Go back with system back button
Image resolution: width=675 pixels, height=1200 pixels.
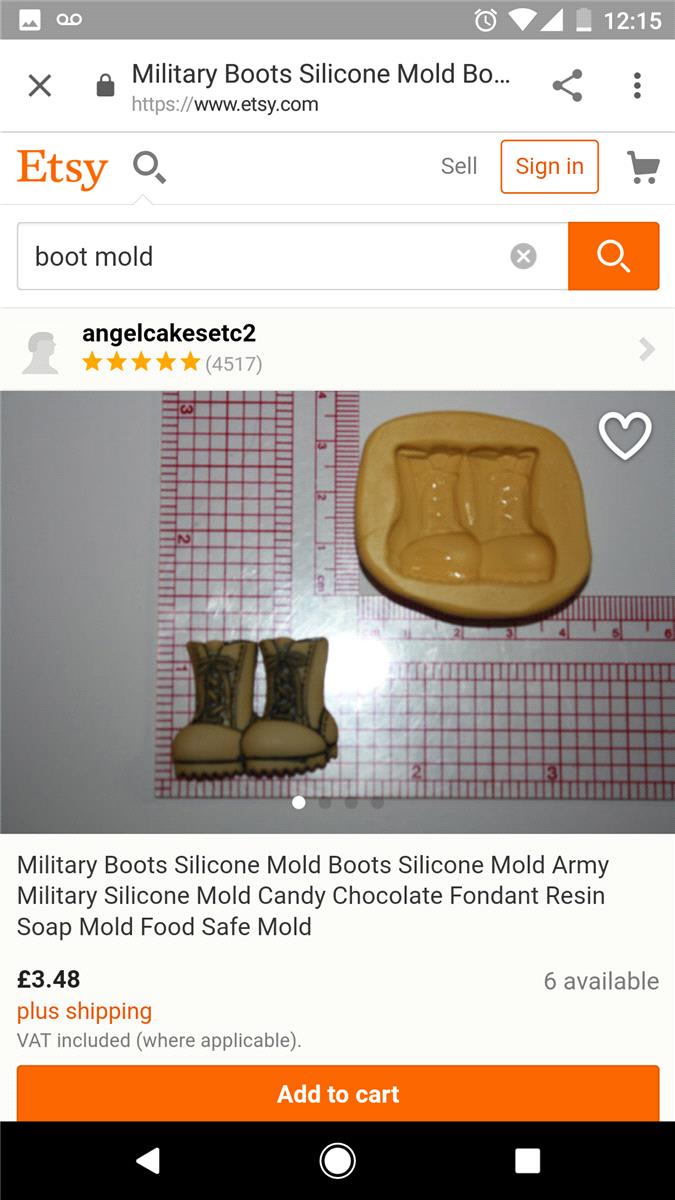[x=148, y=1160]
